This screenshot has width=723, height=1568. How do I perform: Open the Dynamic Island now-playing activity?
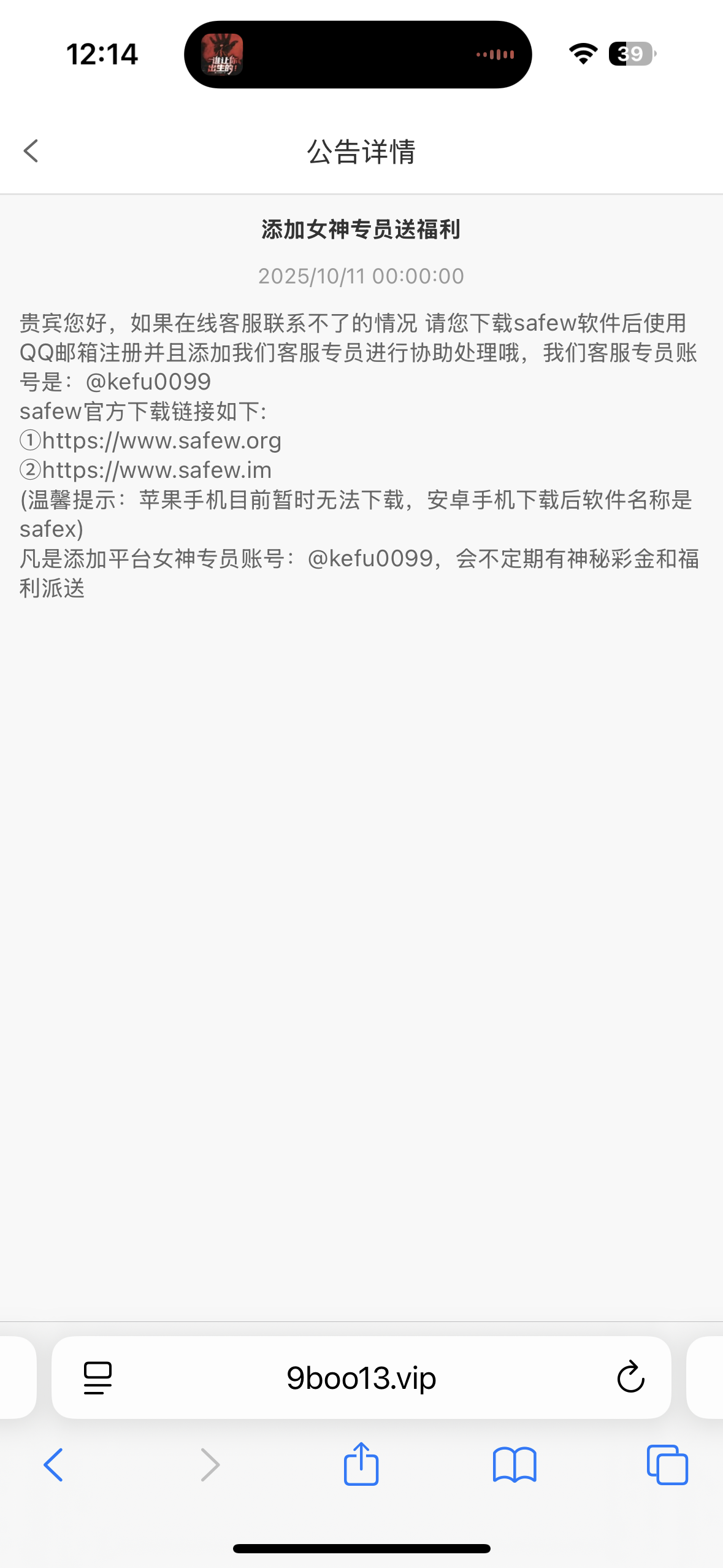click(x=358, y=55)
